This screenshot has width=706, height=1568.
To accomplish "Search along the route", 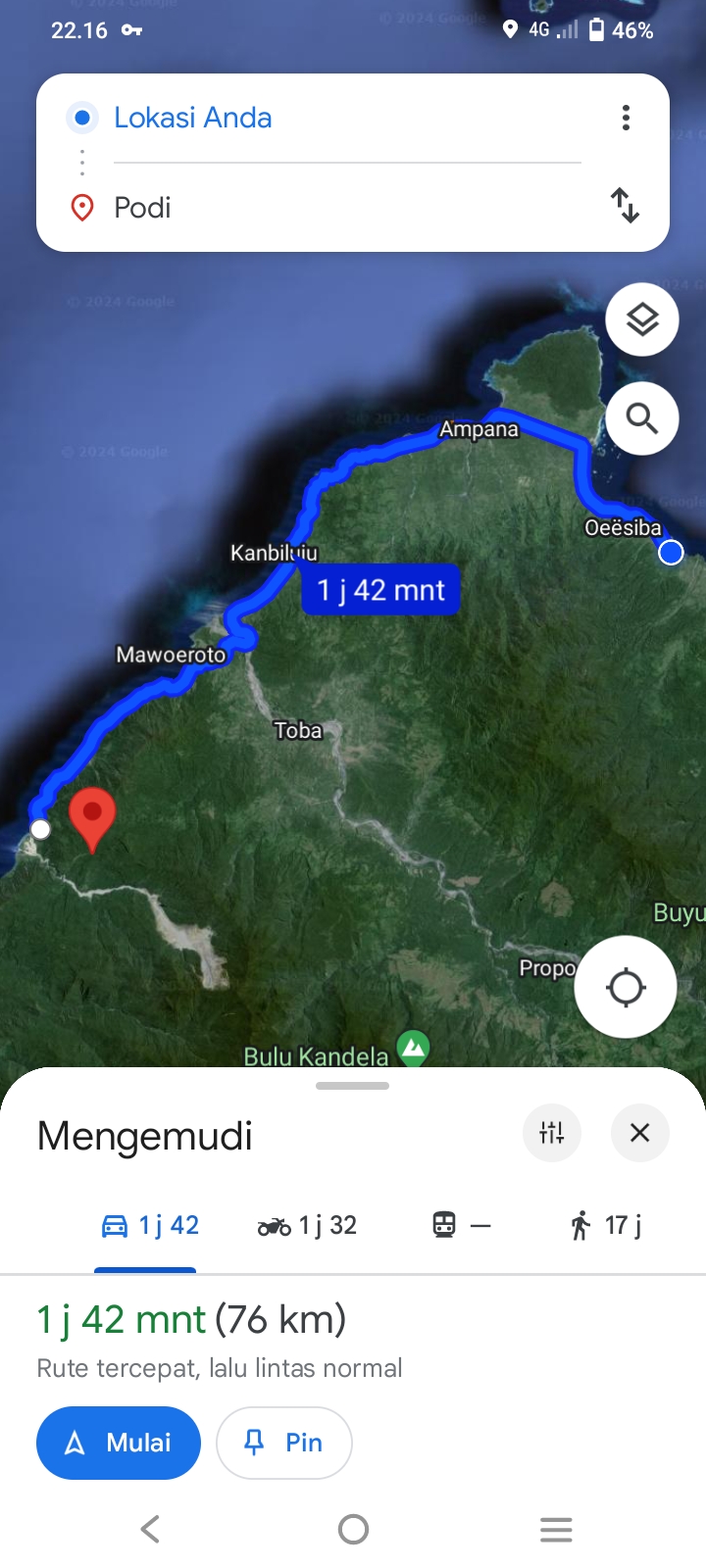I will click(642, 418).
